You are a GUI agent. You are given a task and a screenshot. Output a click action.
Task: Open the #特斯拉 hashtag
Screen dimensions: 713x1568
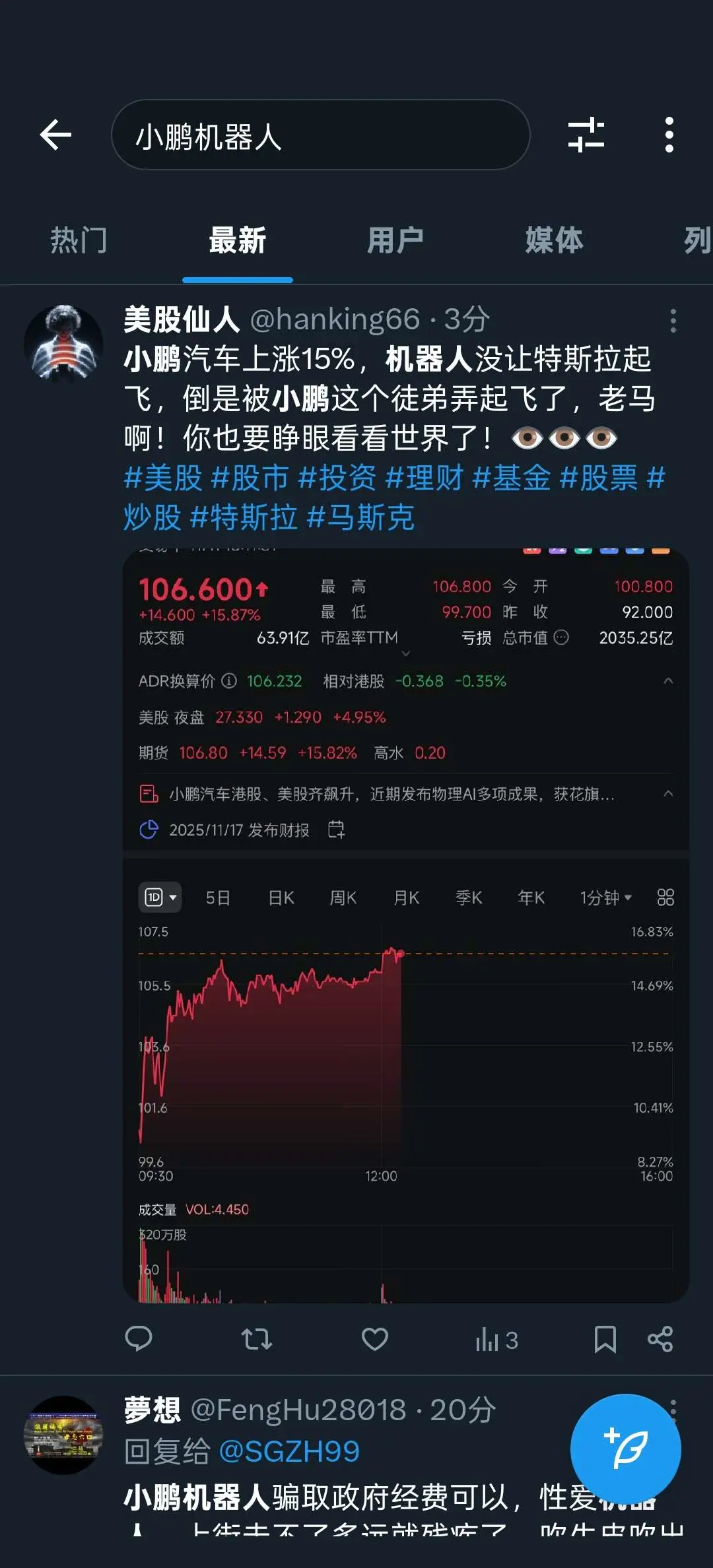pos(244,517)
